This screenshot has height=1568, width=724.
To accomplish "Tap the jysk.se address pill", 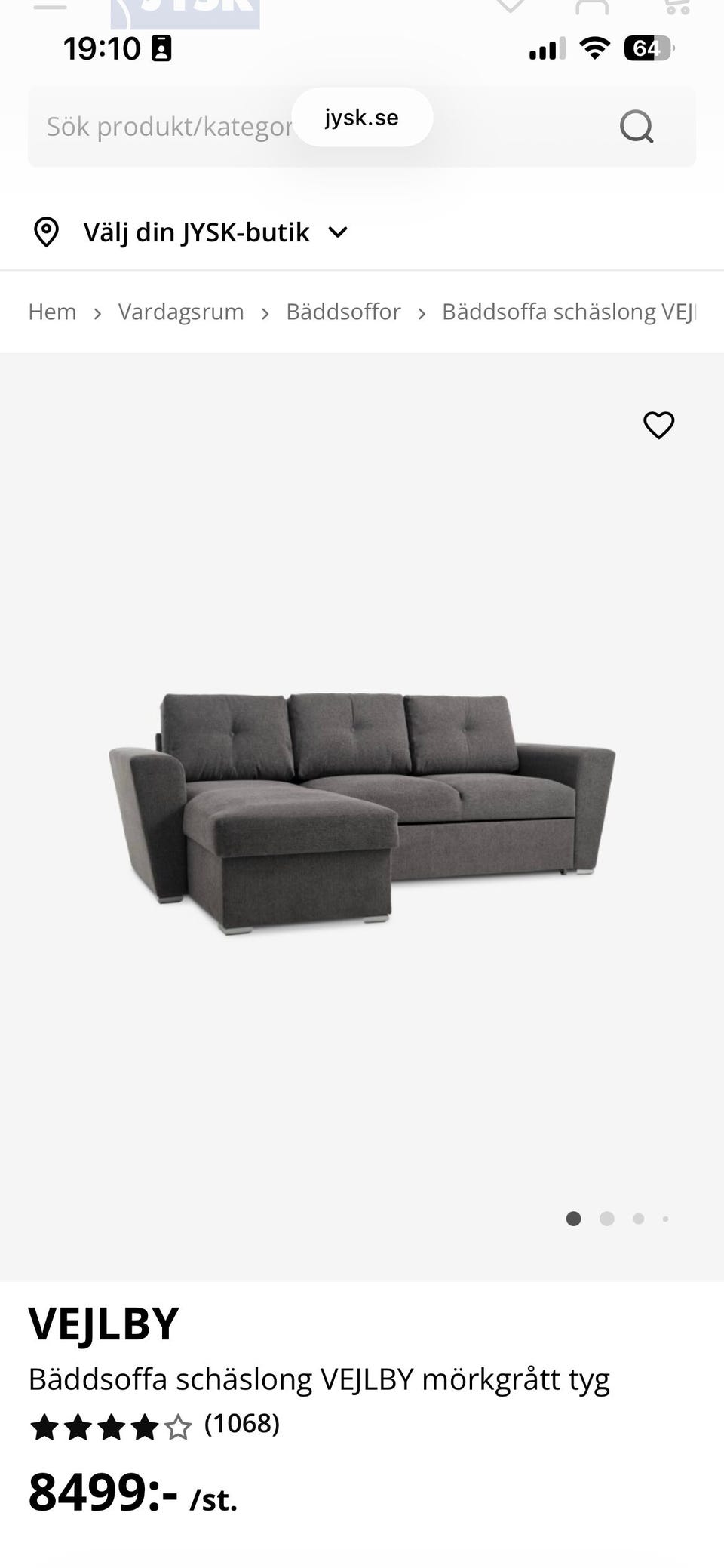I will 362,118.
